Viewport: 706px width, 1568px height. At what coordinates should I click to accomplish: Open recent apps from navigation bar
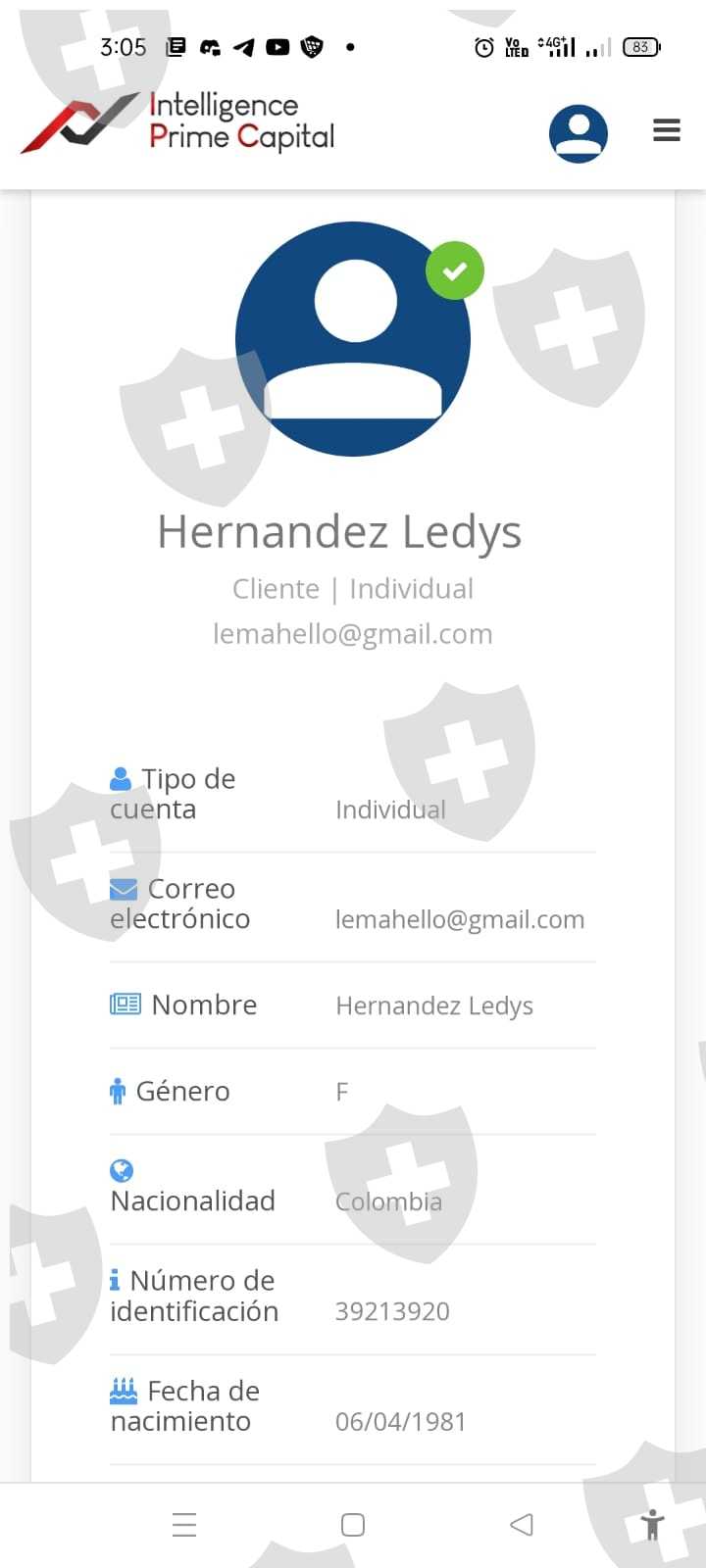pyautogui.click(x=184, y=1524)
